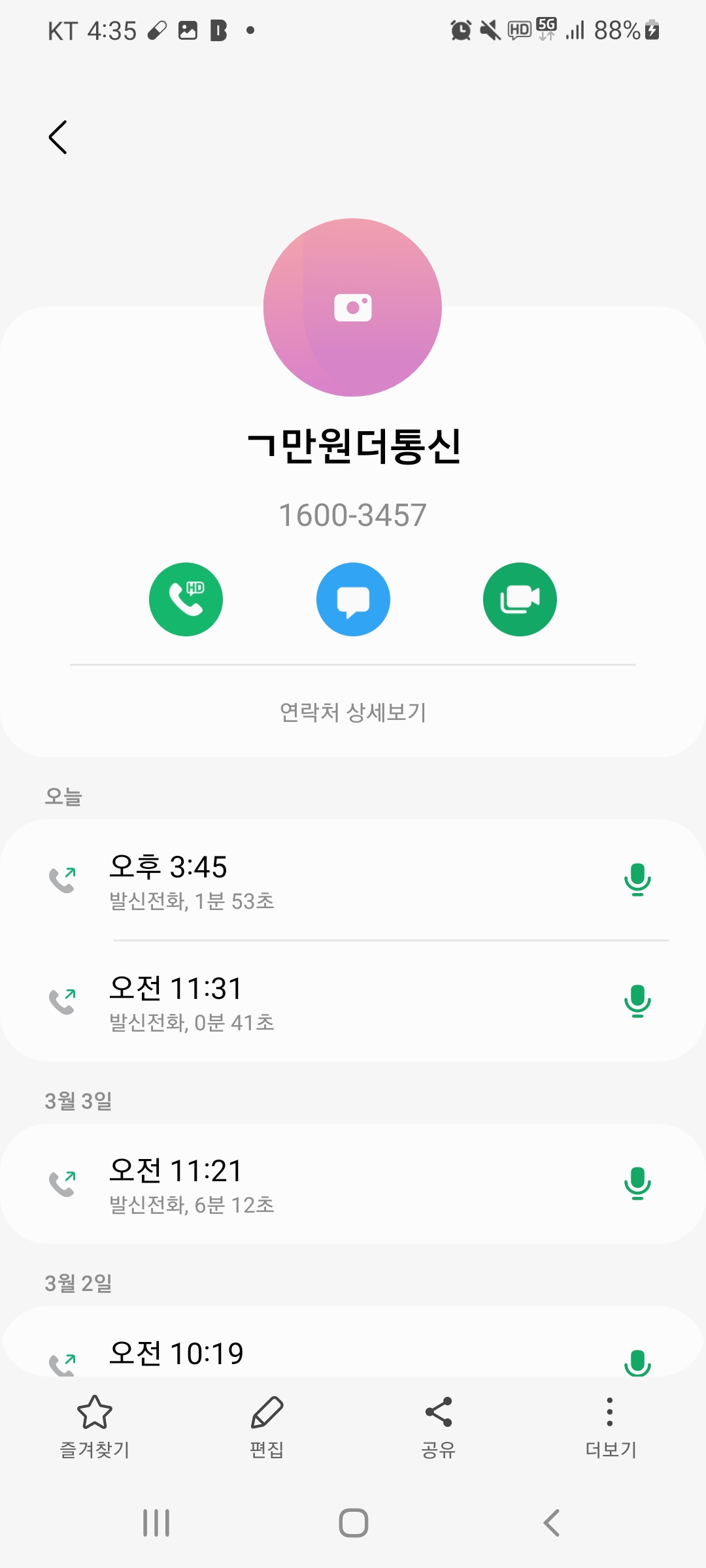Add a photo to the contact avatar
Image resolution: width=706 pixels, height=1568 pixels.
tap(352, 307)
